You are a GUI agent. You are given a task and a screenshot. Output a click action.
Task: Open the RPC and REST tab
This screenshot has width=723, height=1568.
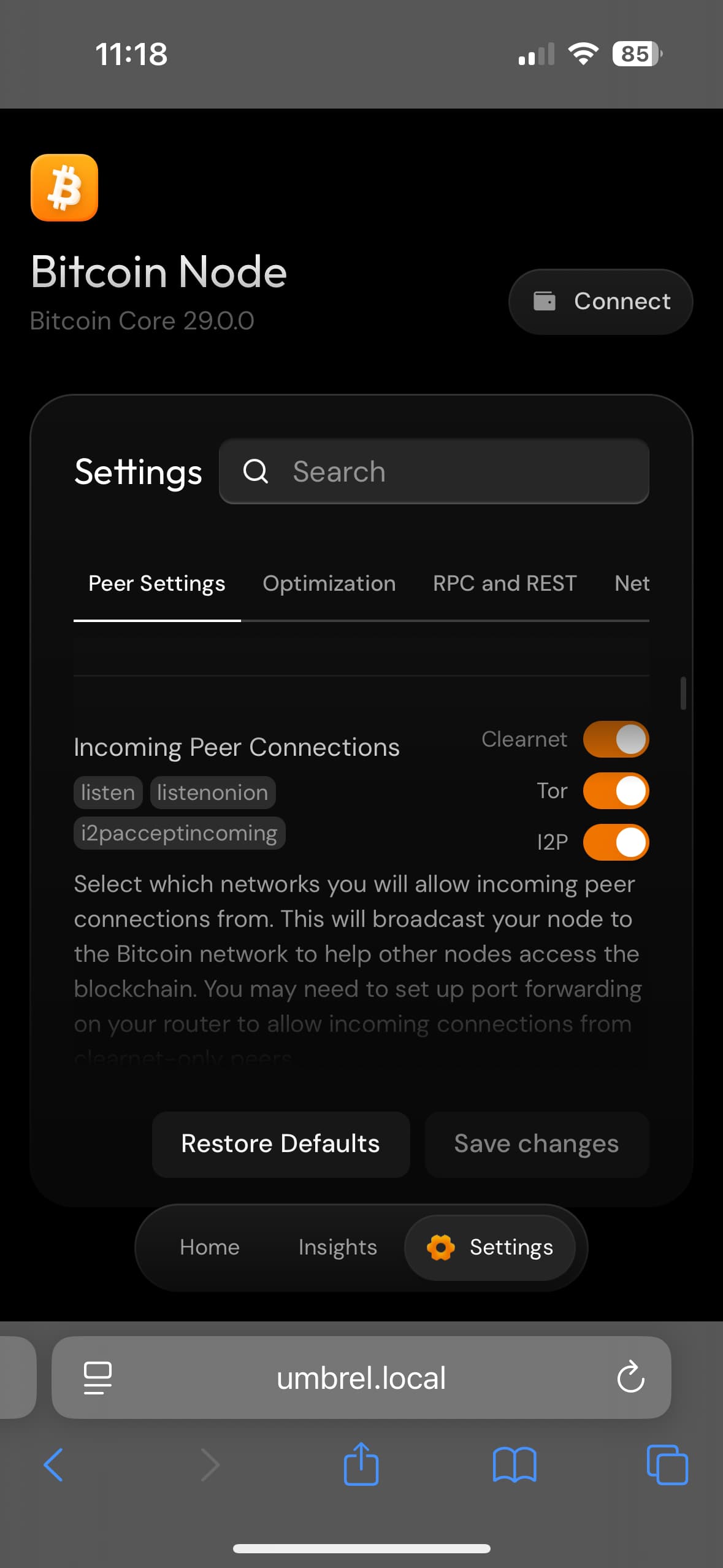point(505,583)
